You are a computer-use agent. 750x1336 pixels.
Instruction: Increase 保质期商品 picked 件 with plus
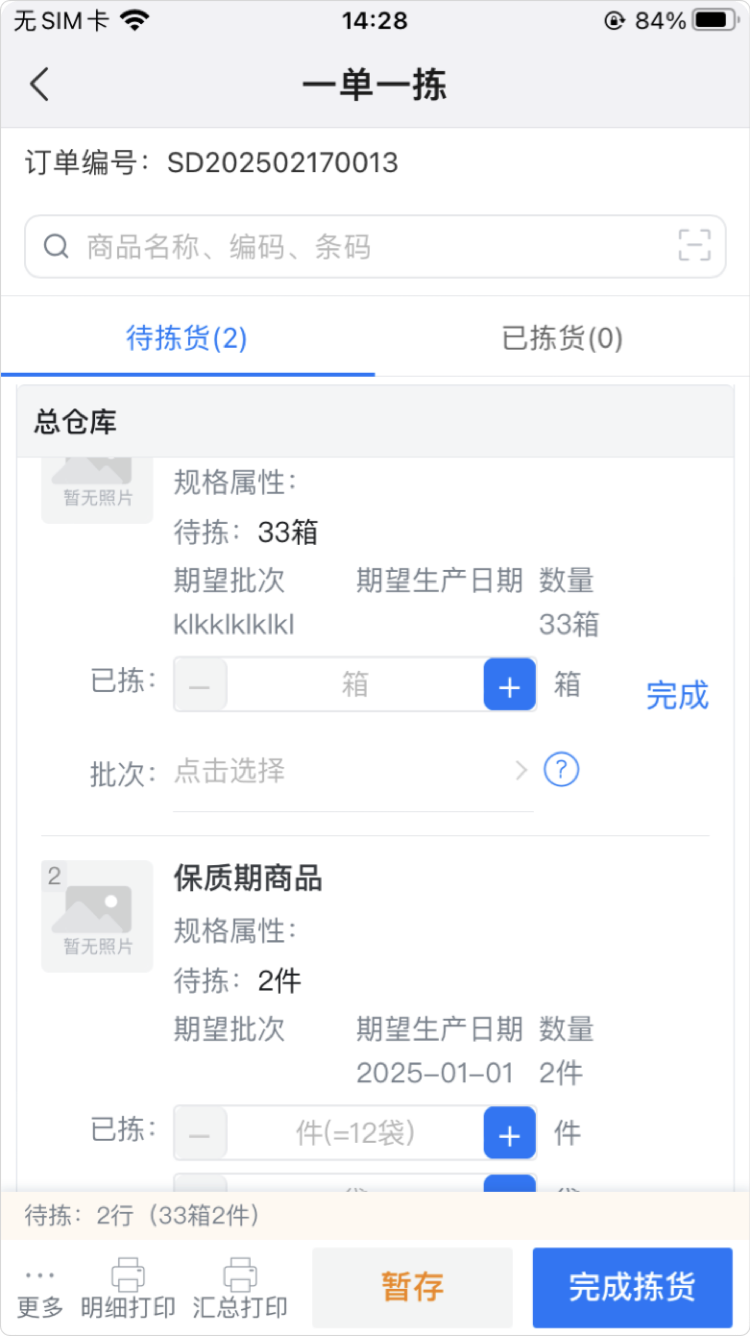tap(510, 1134)
